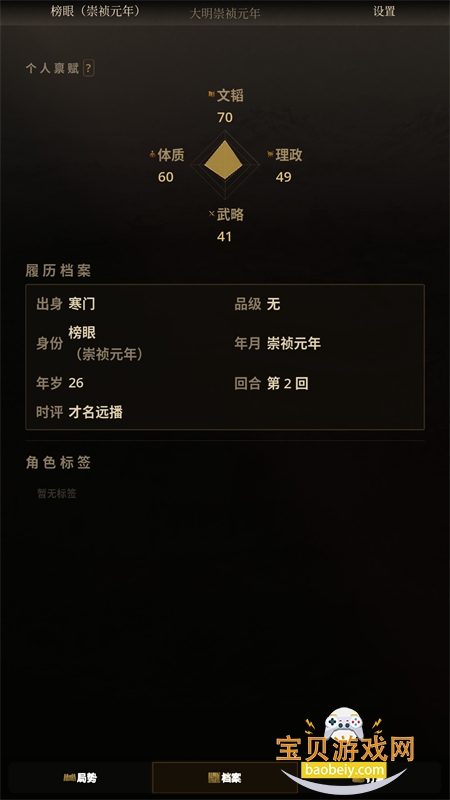
Task: Open the 榜眼（崇祯元年）title at top
Action: tap(95, 11)
